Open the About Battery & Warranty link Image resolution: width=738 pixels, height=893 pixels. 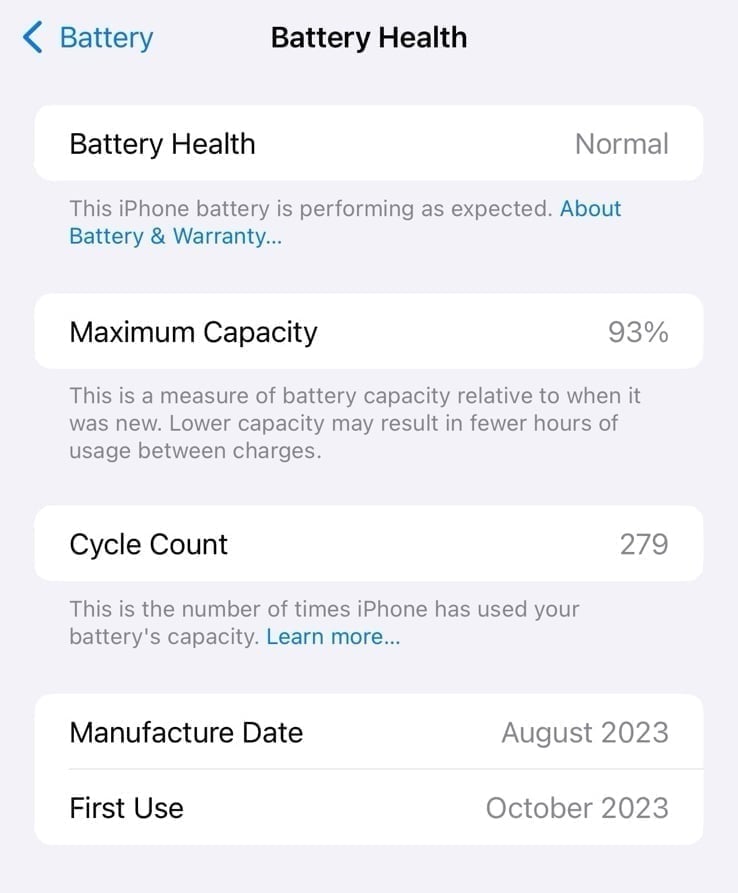click(175, 237)
